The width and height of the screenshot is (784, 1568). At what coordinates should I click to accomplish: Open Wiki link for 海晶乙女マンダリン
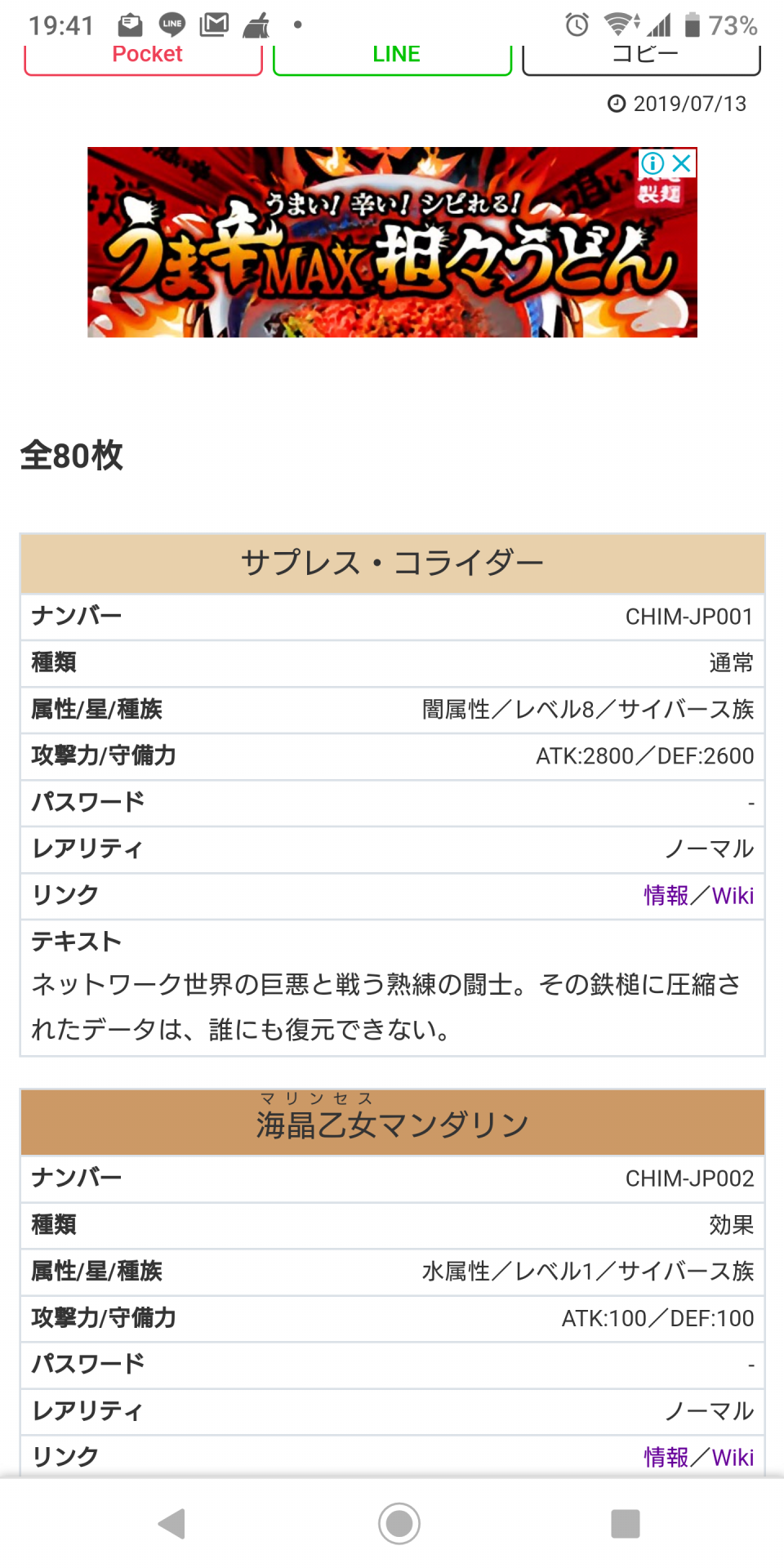[x=733, y=1458]
